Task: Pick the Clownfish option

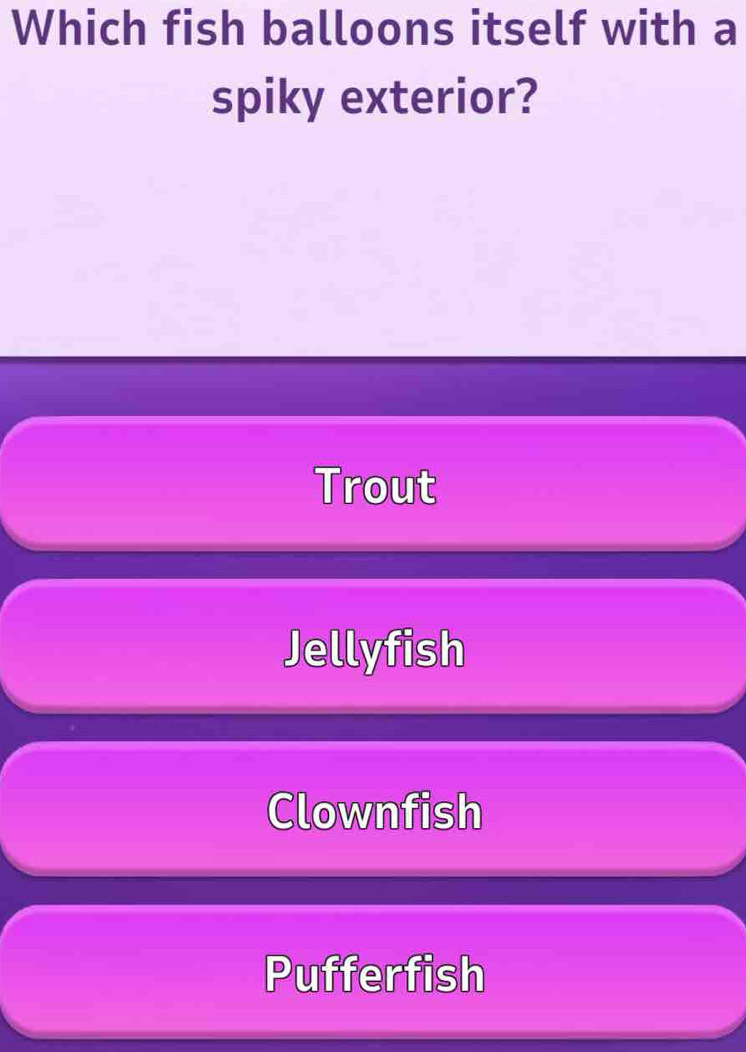Action: pos(374,811)
